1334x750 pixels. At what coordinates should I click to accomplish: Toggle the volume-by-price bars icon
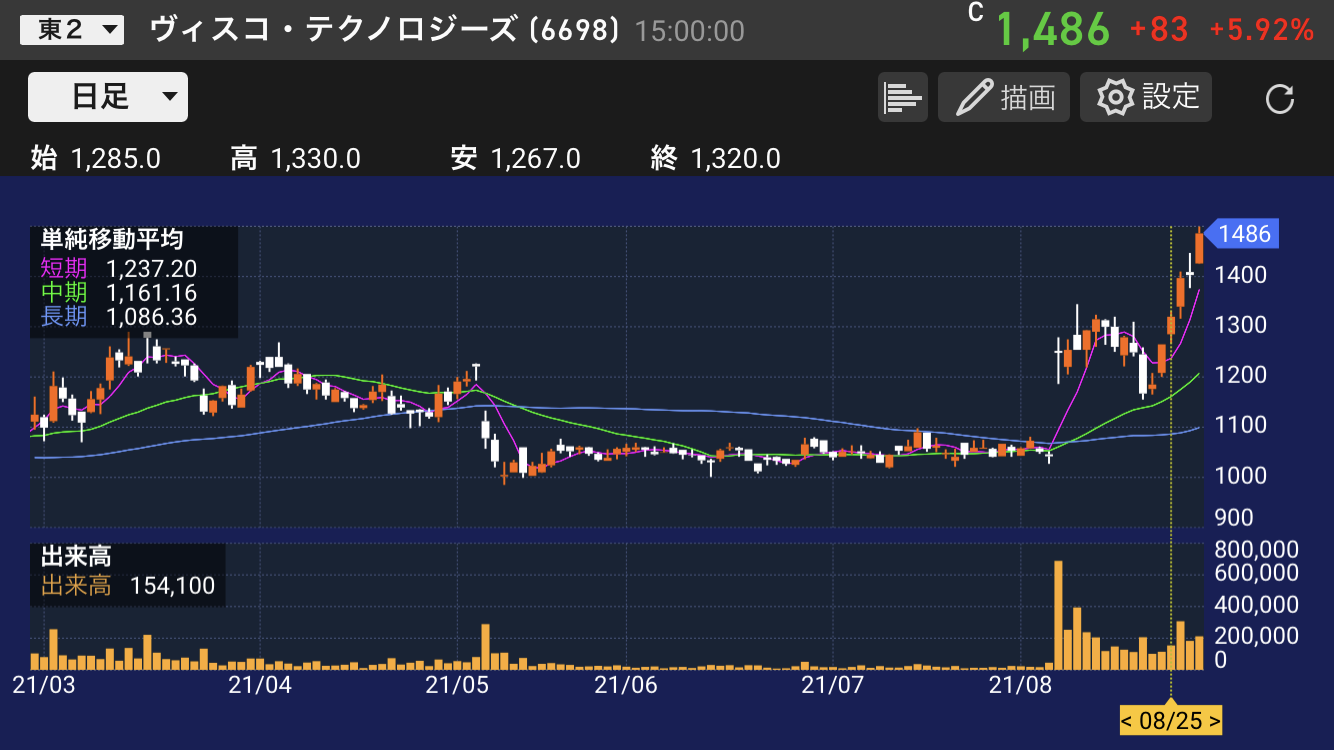pyautogui.click(x=902, y=98)
